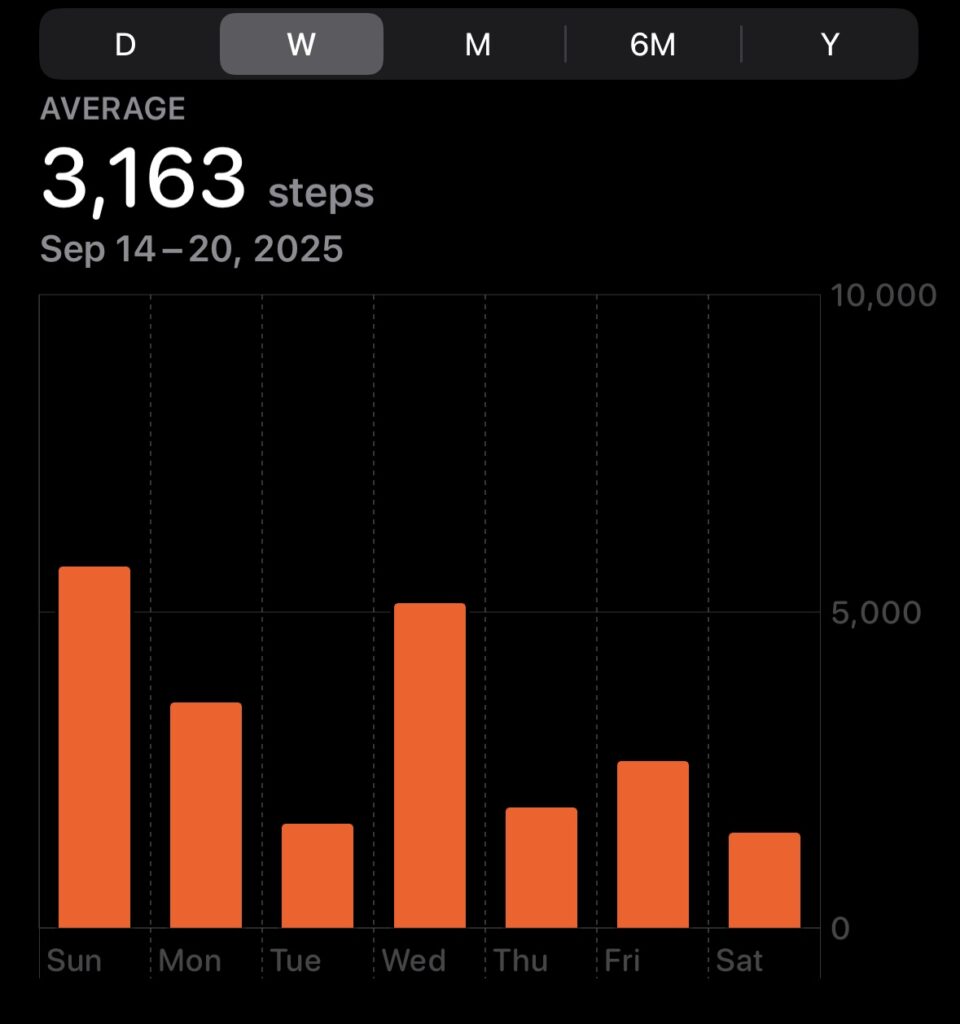
Task: Switch to the Y yearly view
Action: click(829, 45)
